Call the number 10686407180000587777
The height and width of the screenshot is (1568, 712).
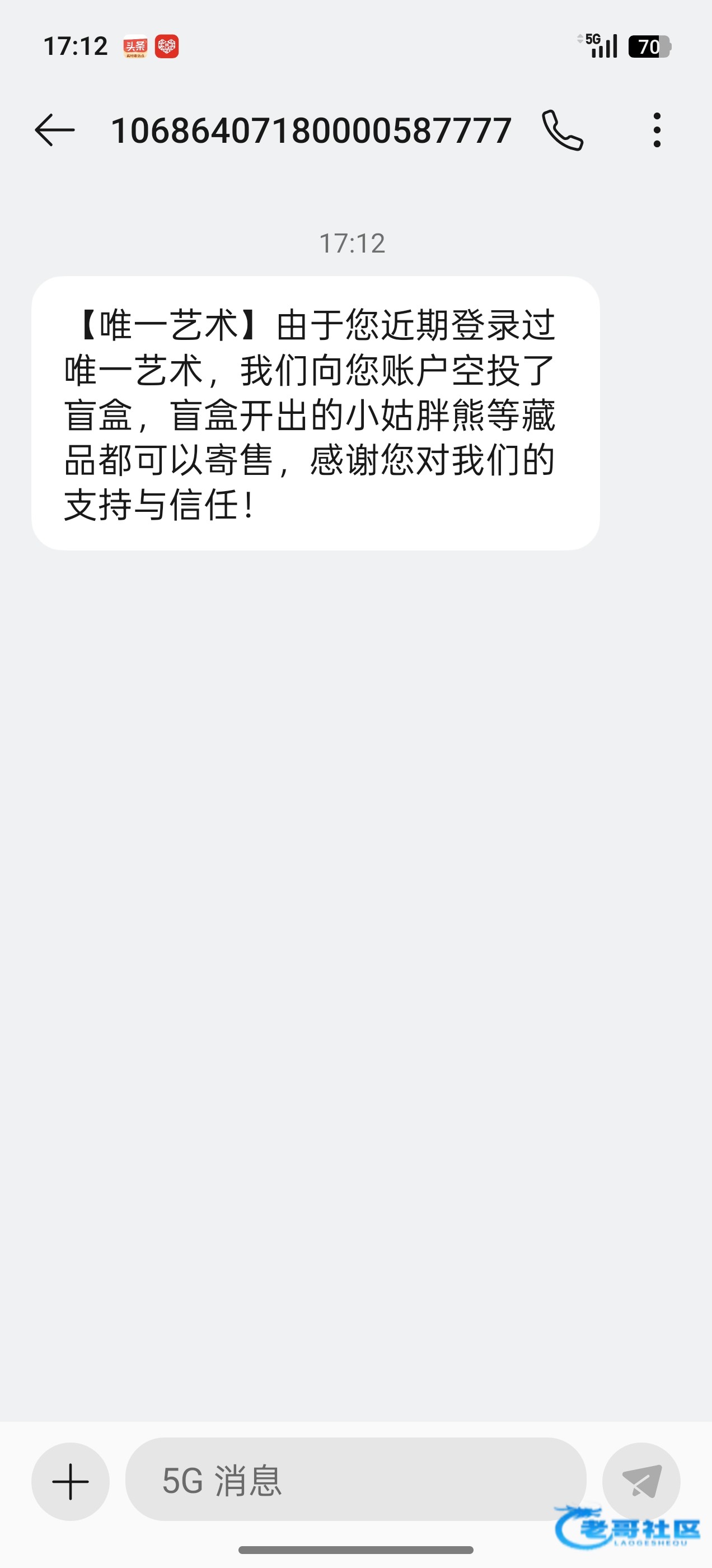[563, 130]
